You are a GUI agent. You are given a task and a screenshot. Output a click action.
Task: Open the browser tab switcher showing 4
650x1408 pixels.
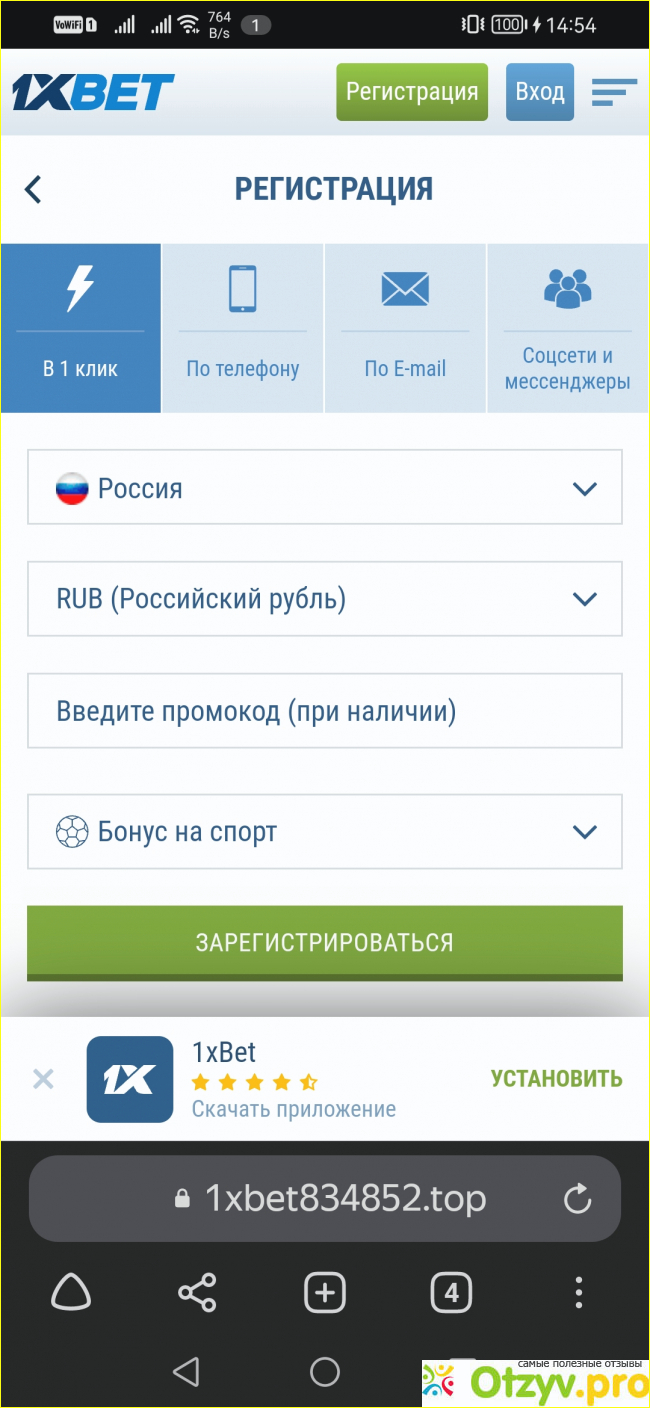pyautogui.click(x=451, y=1293)
